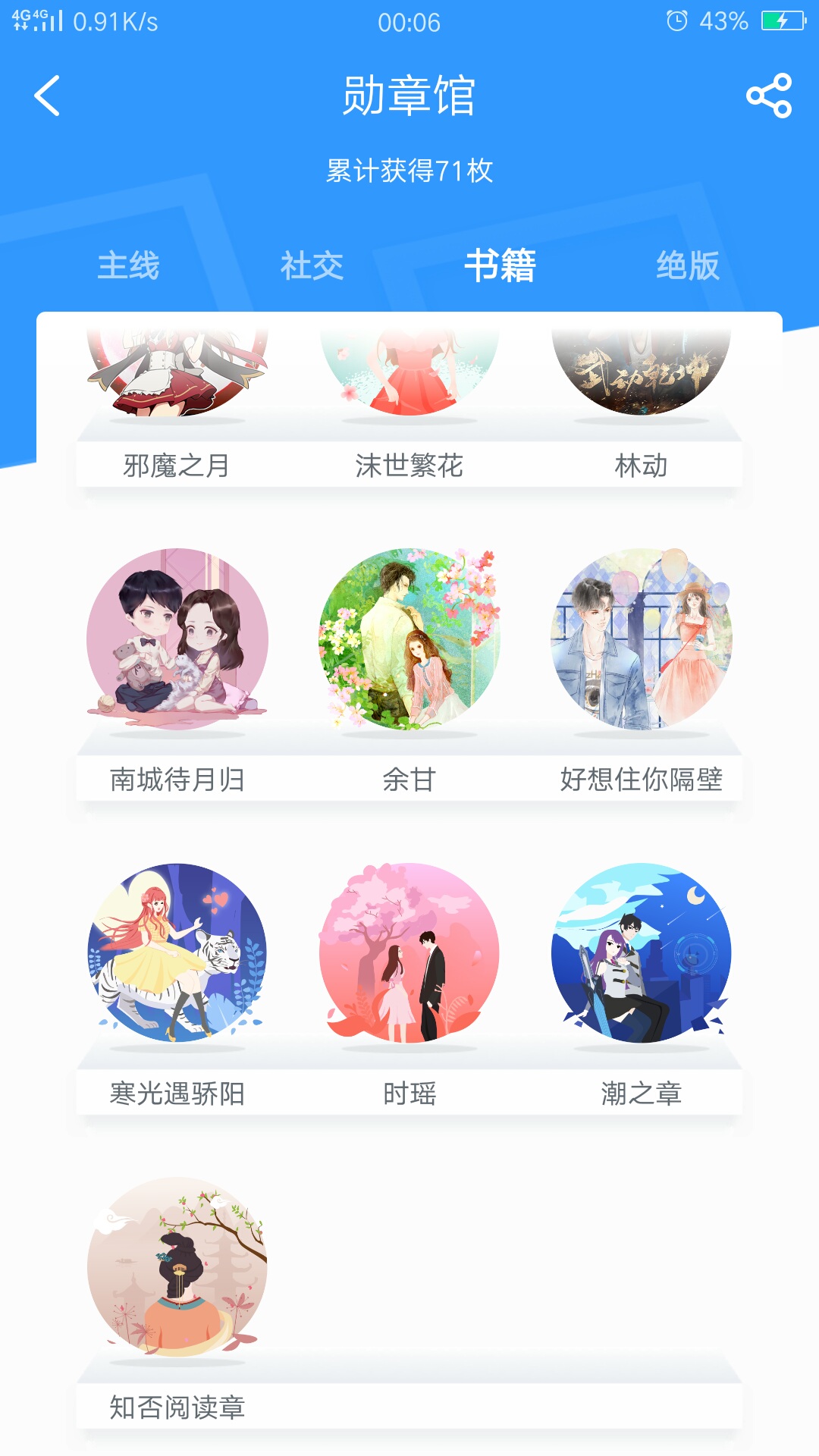View the 知否阅读章 medal

tap(177, 1266)
